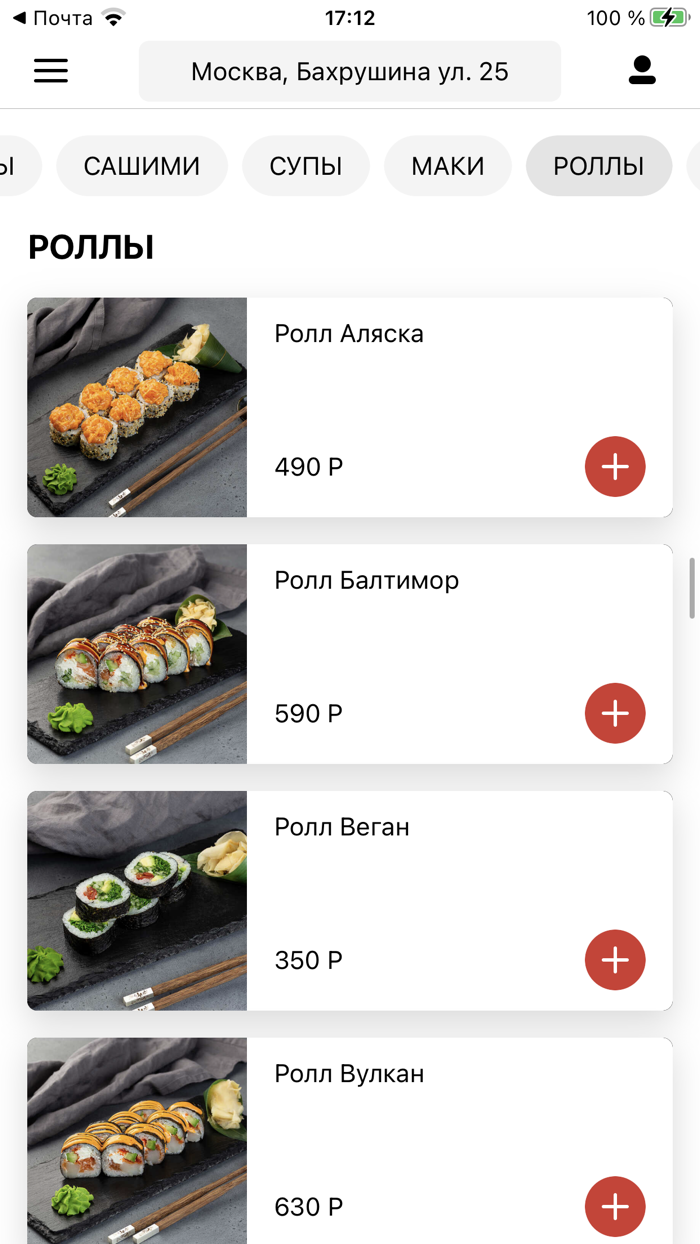Return to the Почта app
Viewport: 700px width, 1244px height.
55,18
